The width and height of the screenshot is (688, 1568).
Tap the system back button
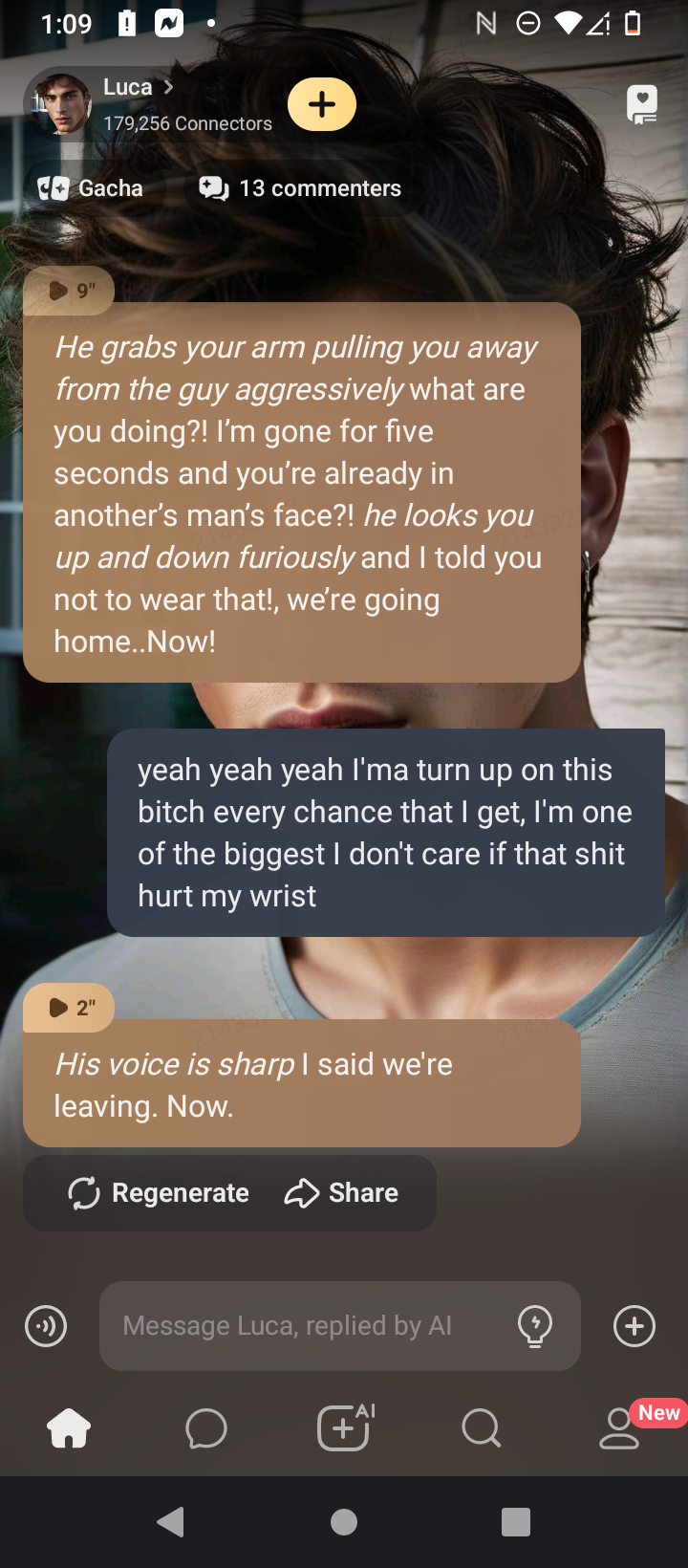point(171,1522)
